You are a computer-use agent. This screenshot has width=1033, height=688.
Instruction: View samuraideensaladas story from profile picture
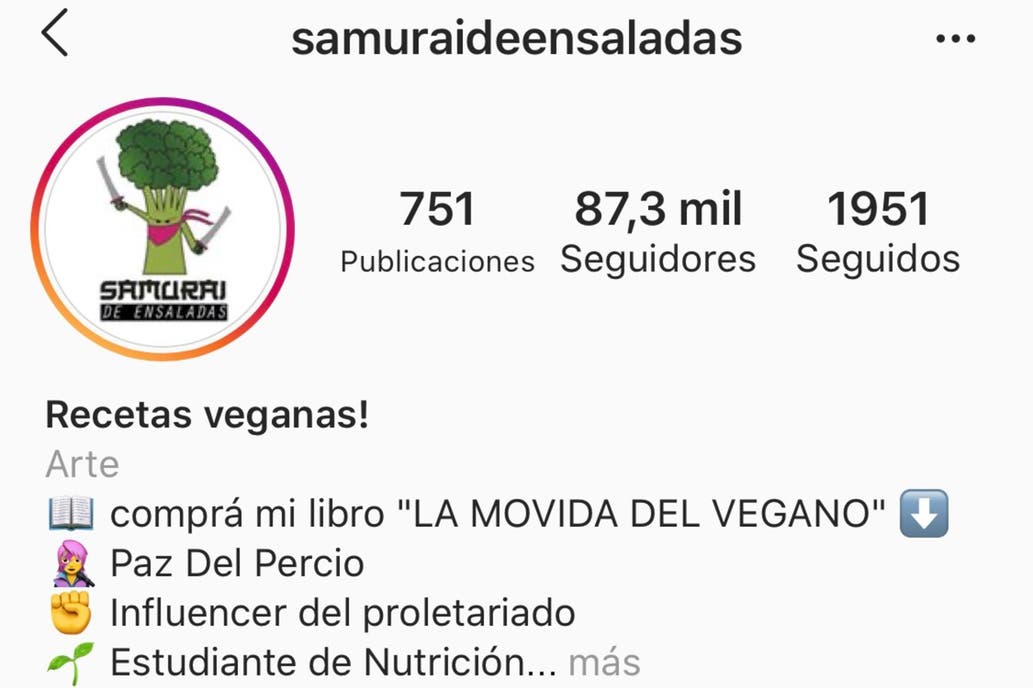tap(163, 229)
